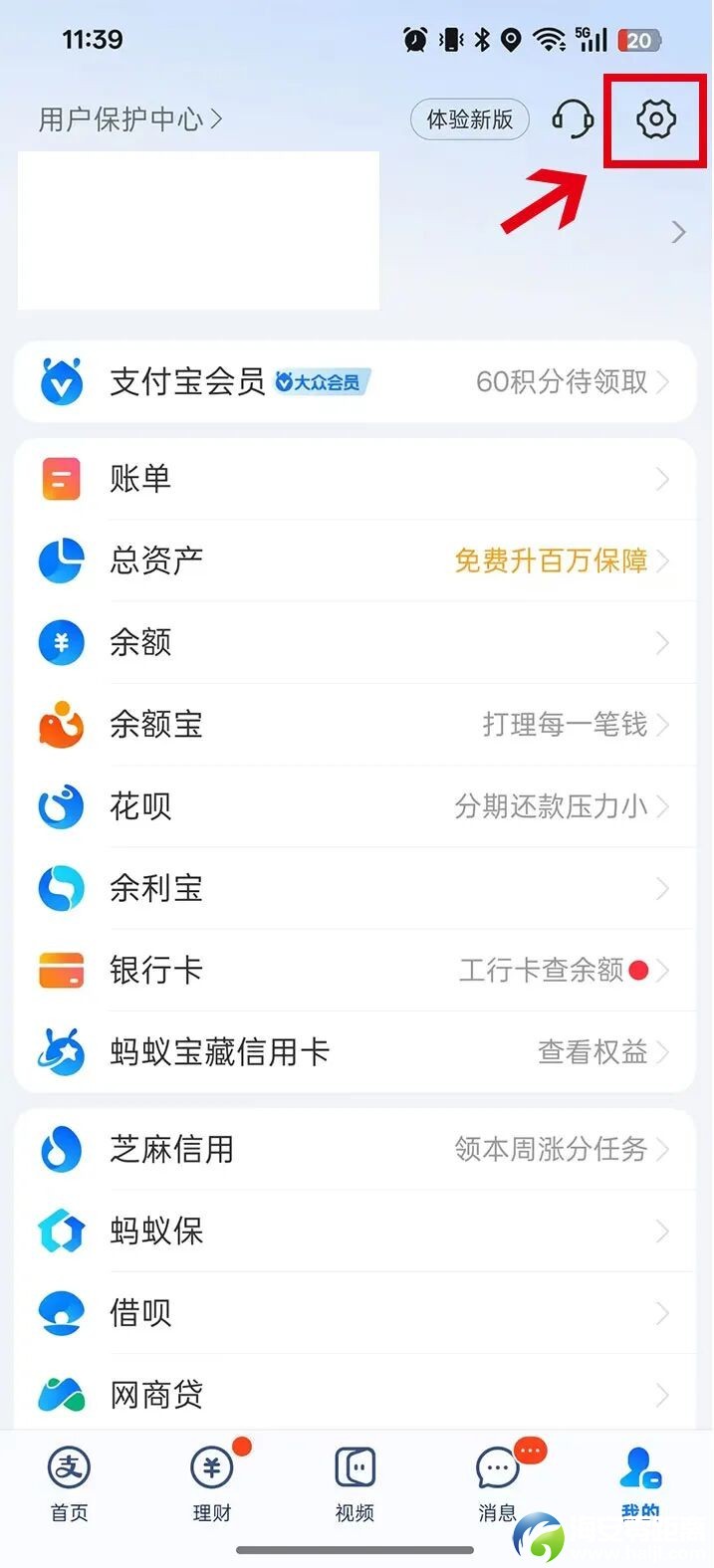Open the 余利宝 row
The height and width of the screenshot is (1568, 714).
pyautogui.click(x=355, y=887)
